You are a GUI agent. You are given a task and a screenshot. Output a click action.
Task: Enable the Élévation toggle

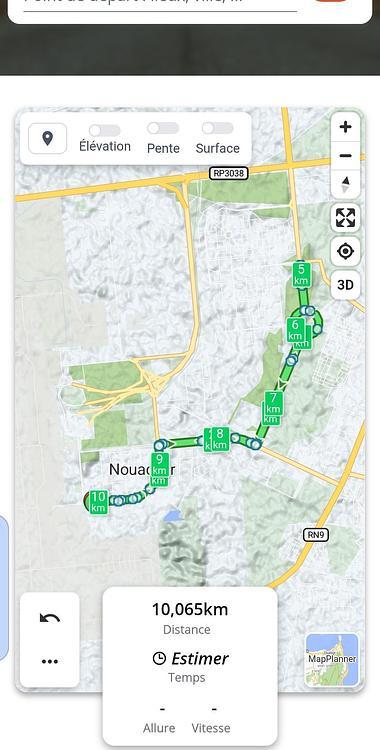click(104, 130)
